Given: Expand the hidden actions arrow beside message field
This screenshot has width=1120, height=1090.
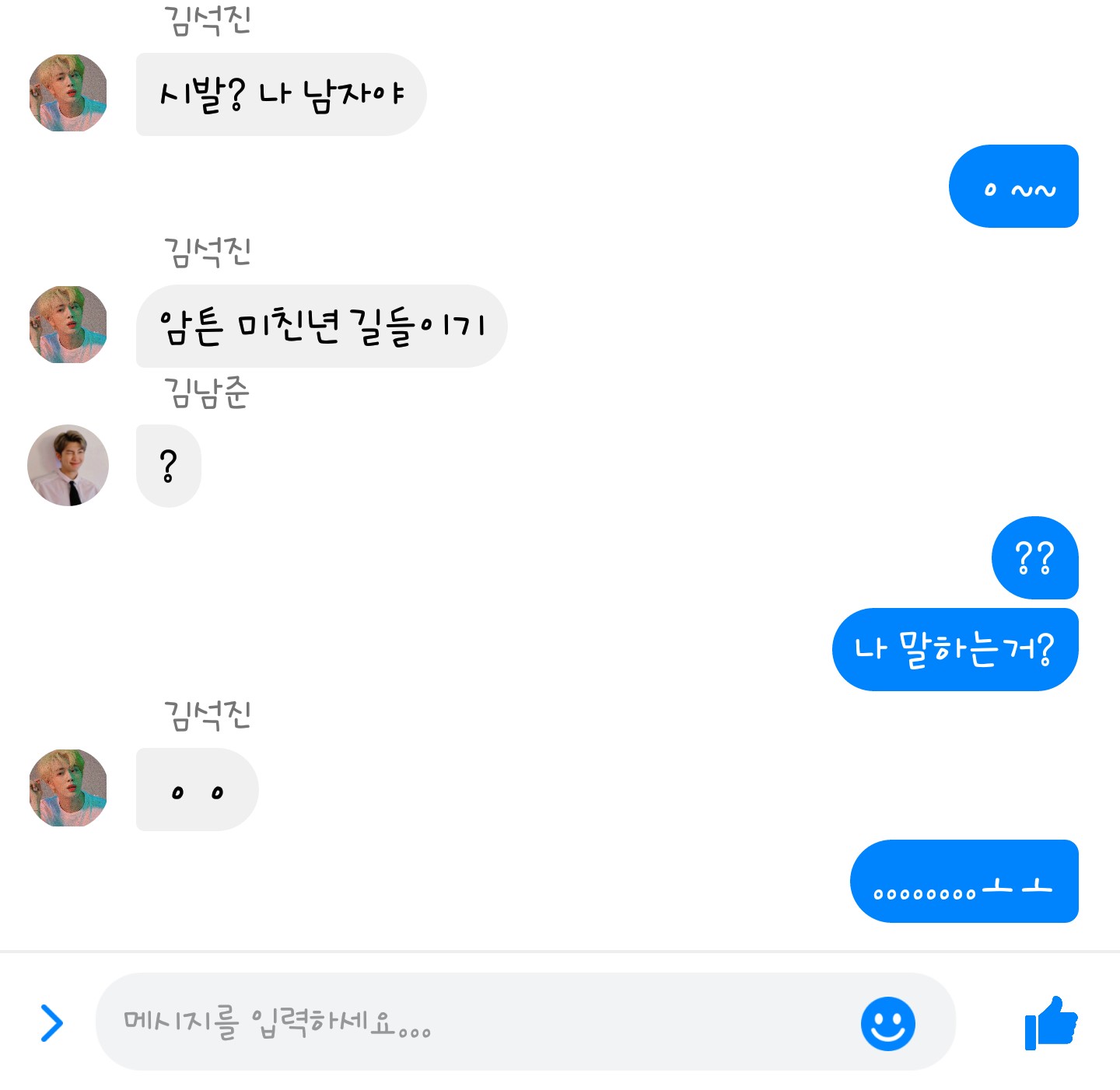Looking at the screenshot, I should [51, 1022].
